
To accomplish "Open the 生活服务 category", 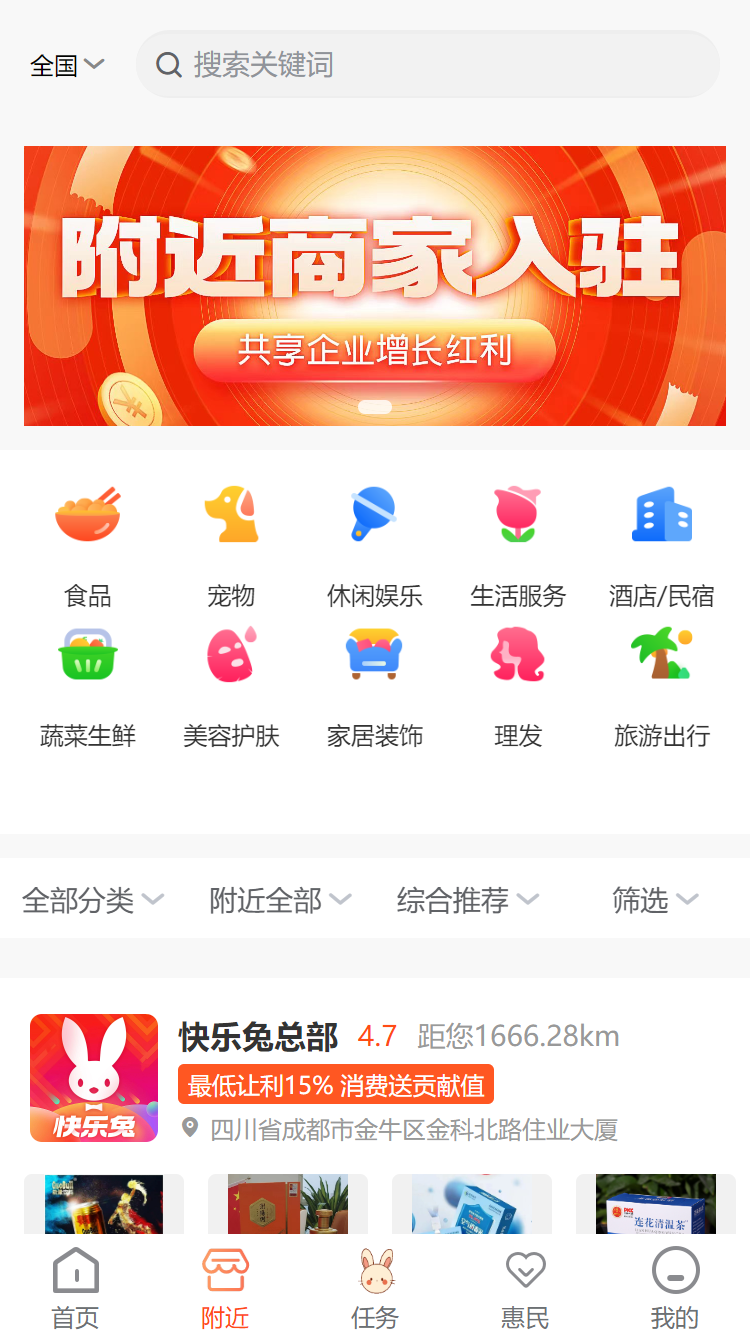I will 518,545.
